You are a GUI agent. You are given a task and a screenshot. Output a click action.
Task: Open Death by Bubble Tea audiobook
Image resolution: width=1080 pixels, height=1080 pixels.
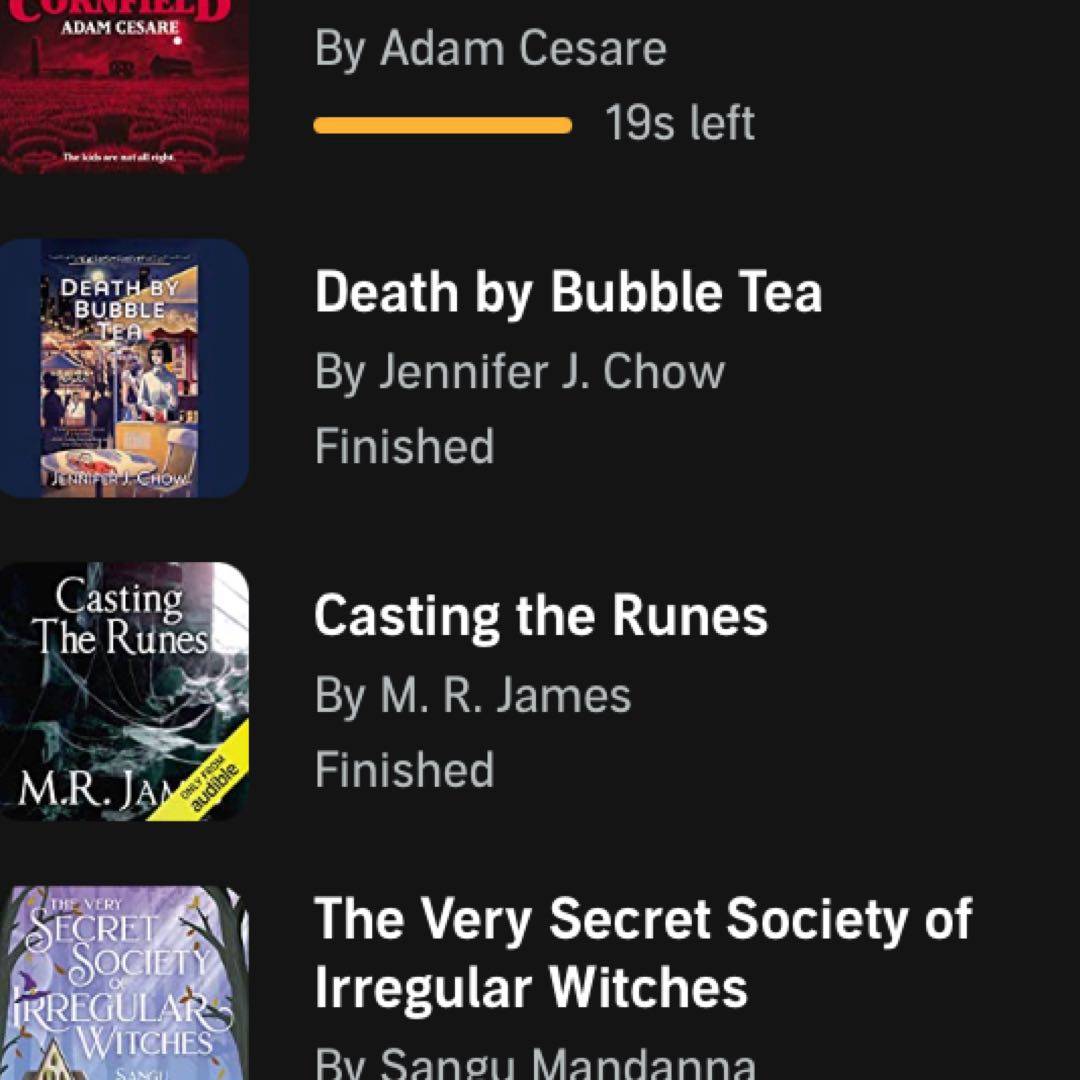(x=567, y=293)
